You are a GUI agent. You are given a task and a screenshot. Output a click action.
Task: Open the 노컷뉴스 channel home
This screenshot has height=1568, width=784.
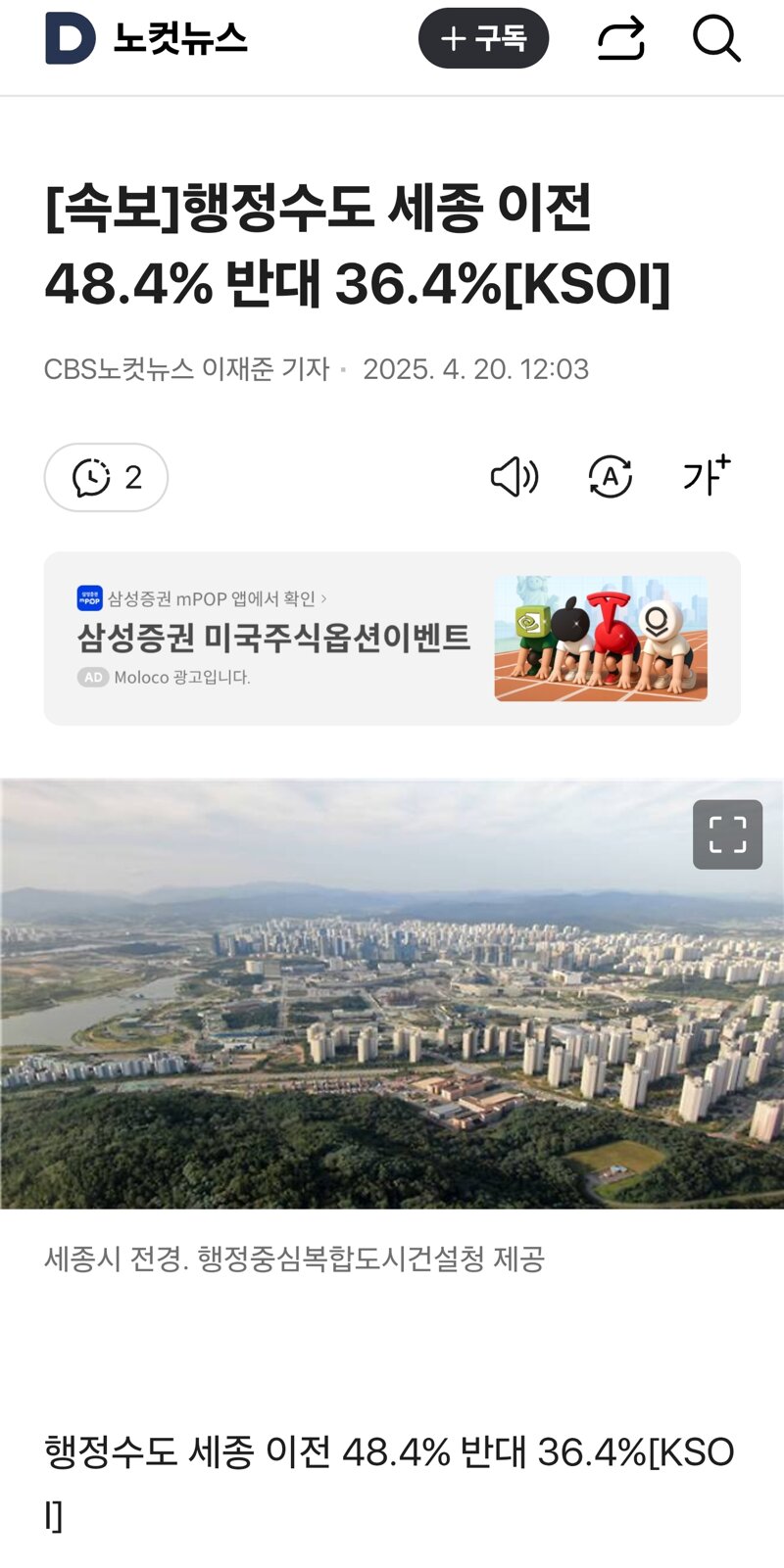147,39
